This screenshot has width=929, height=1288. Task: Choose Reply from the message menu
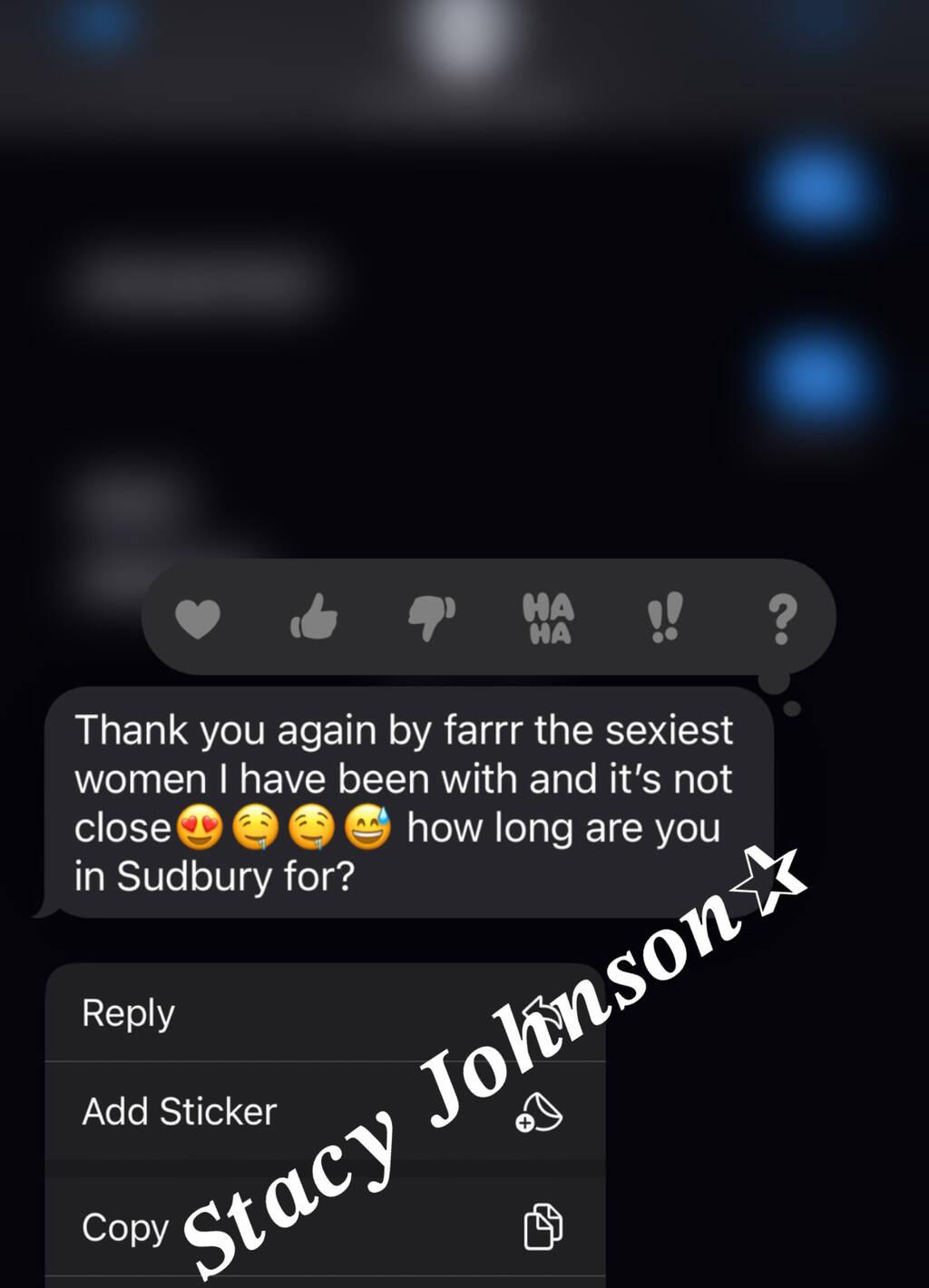pos(272,1013)
